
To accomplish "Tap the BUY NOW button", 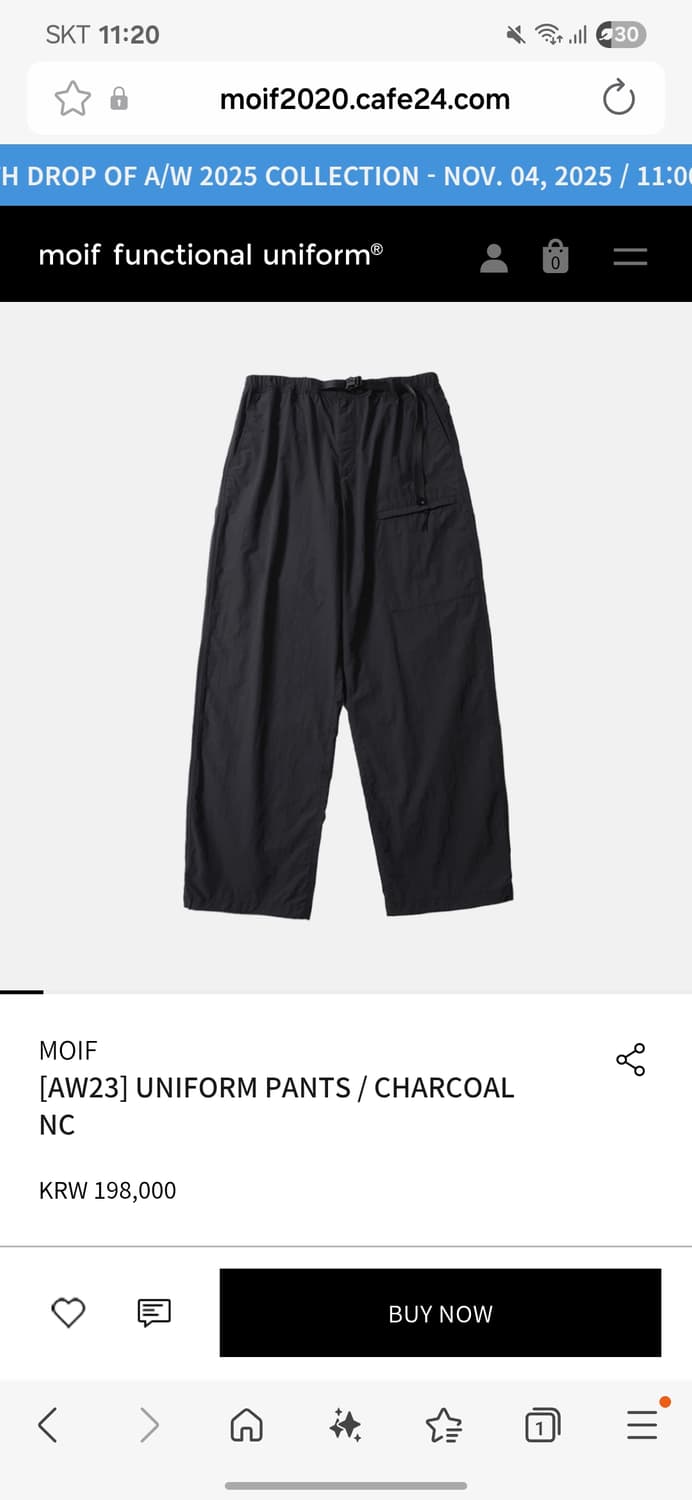I will [x=440, y=1313].
